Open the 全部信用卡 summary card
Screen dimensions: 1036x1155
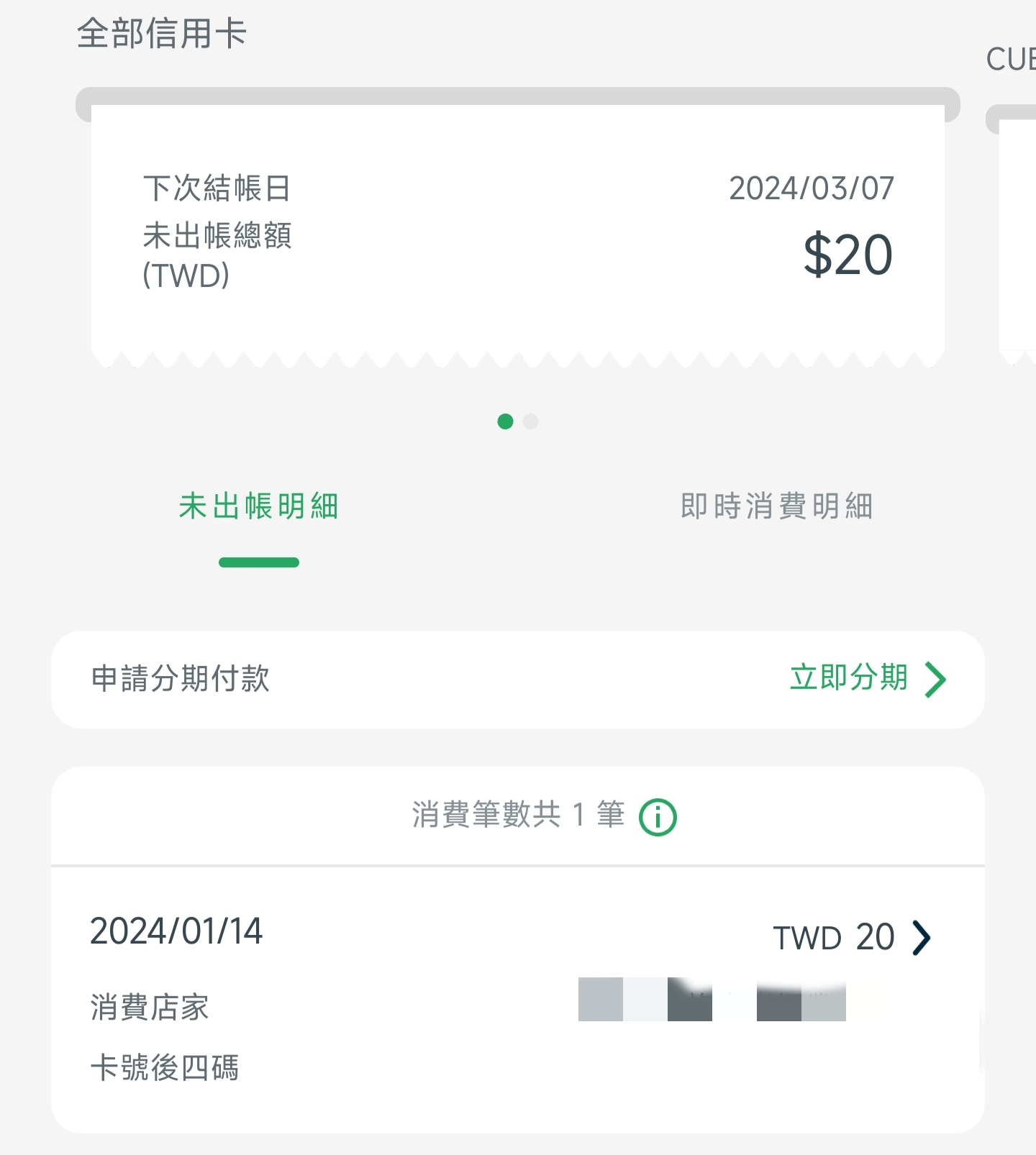click(517, 230)
